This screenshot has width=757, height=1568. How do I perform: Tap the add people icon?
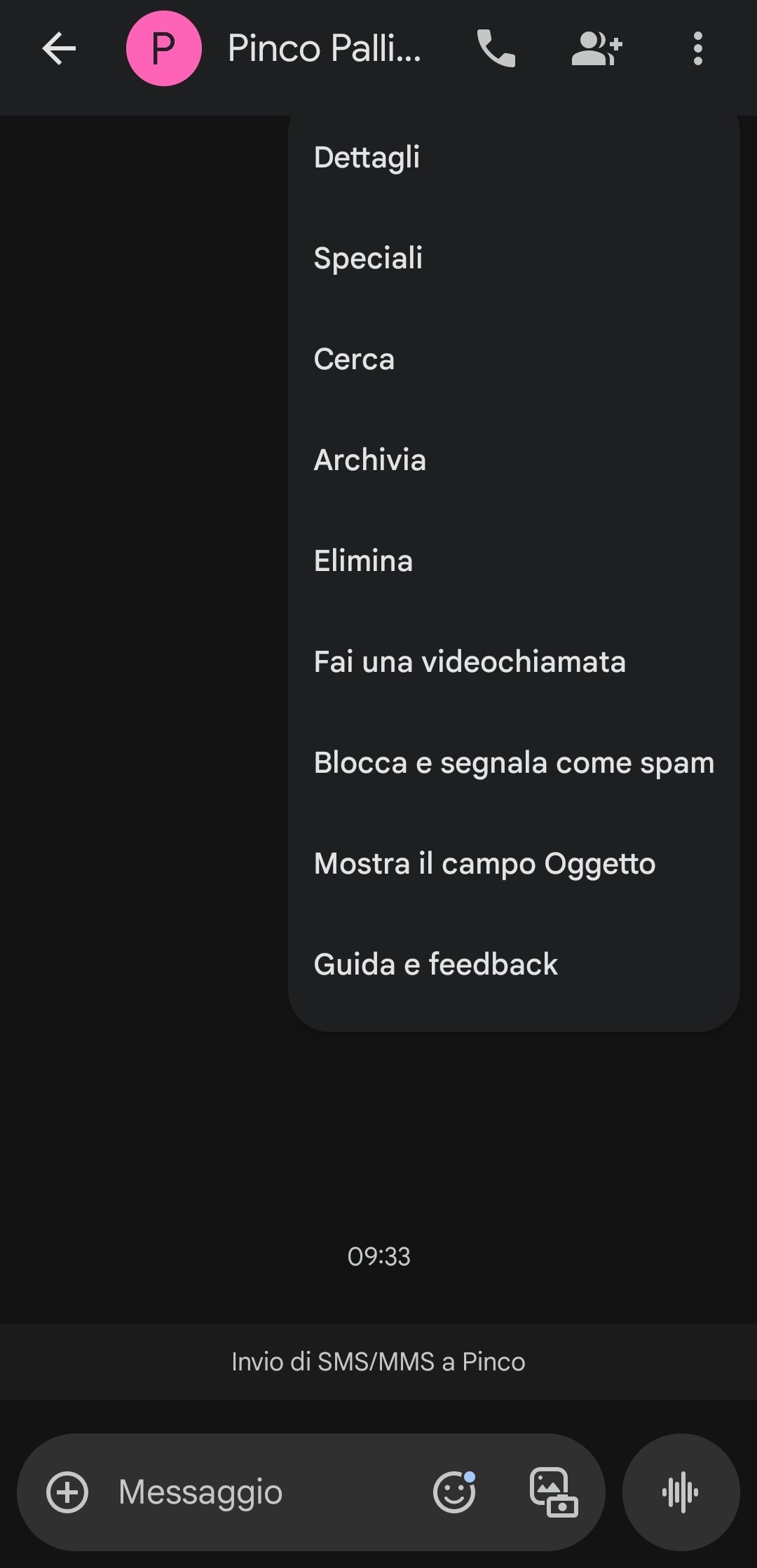[597, 48]
